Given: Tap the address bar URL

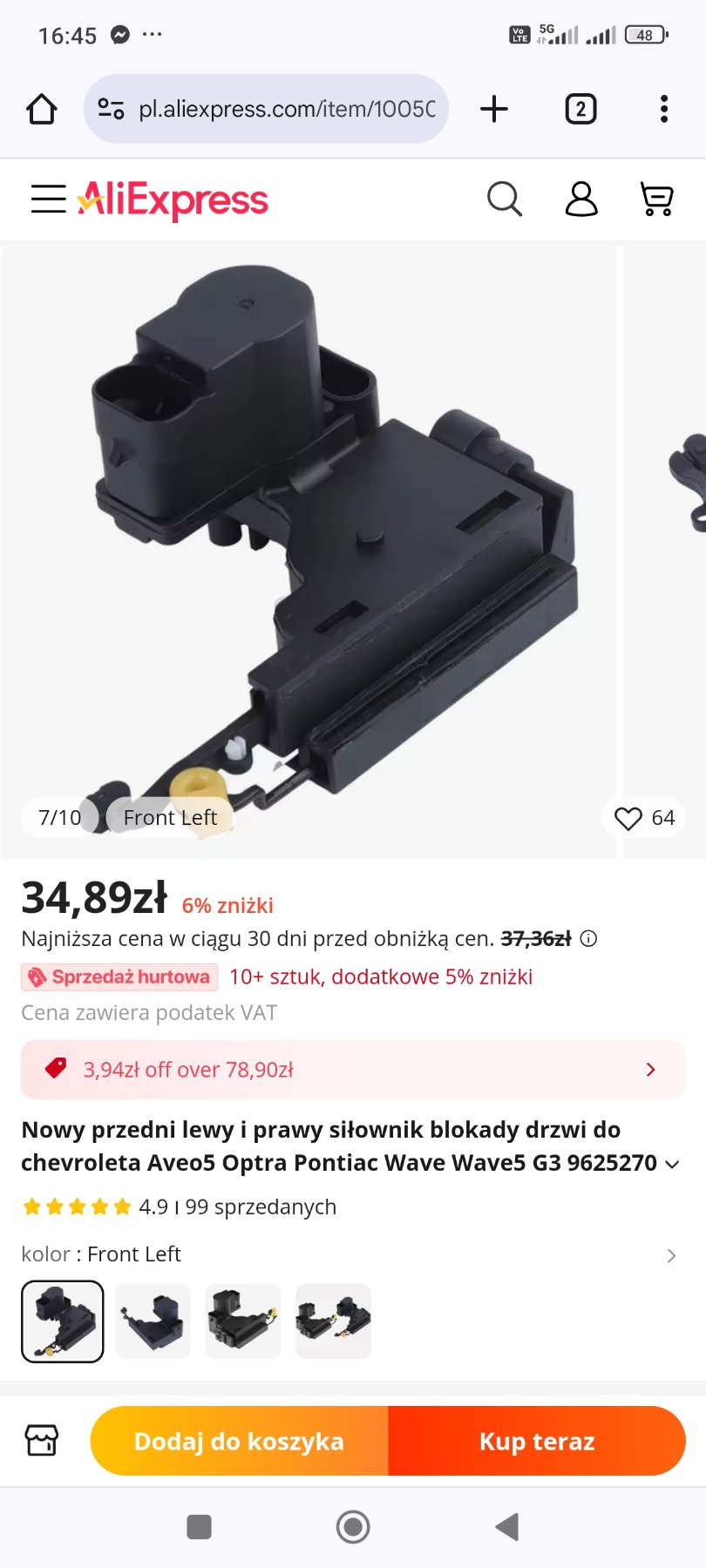Looking at the screenshot, I should [286, 109].
